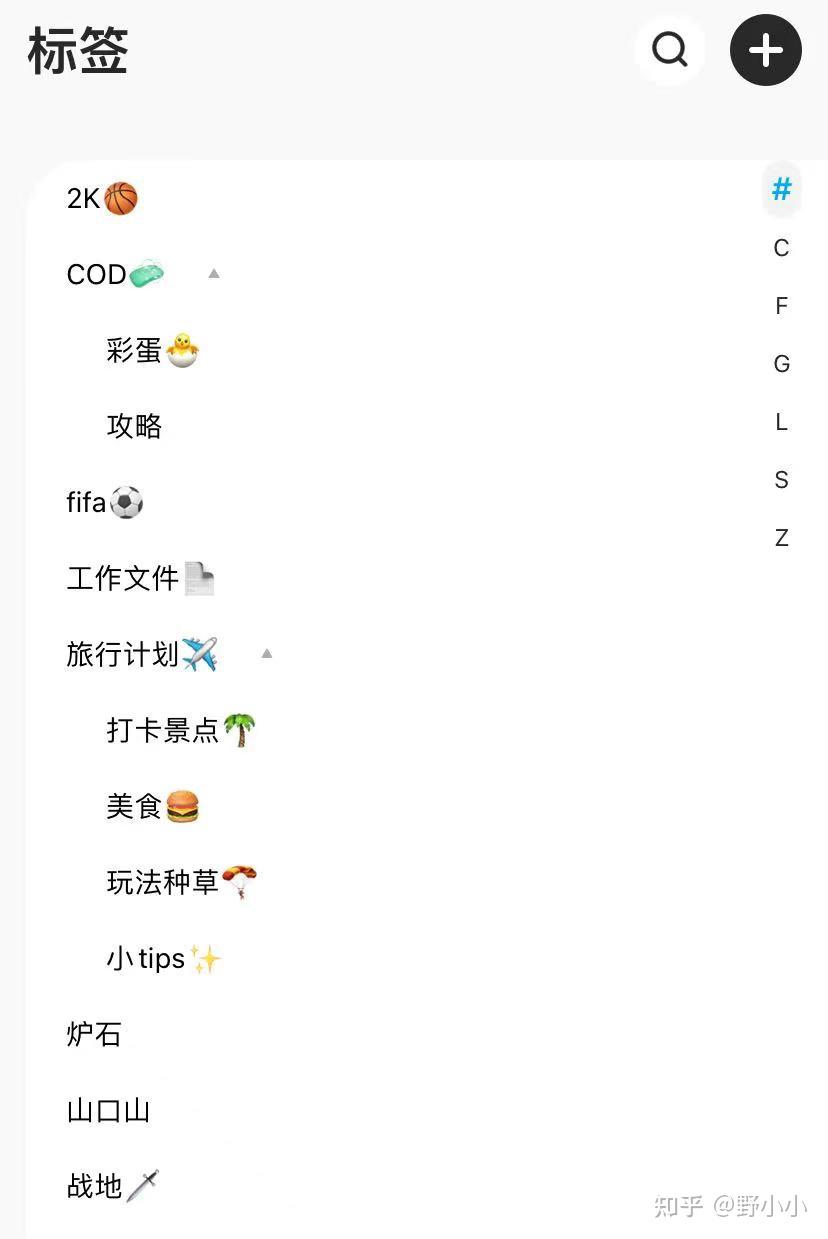The width and height of the screenshot is (828, 1239).
Task: Open the search icon
Action: click(x=669, y=49)
